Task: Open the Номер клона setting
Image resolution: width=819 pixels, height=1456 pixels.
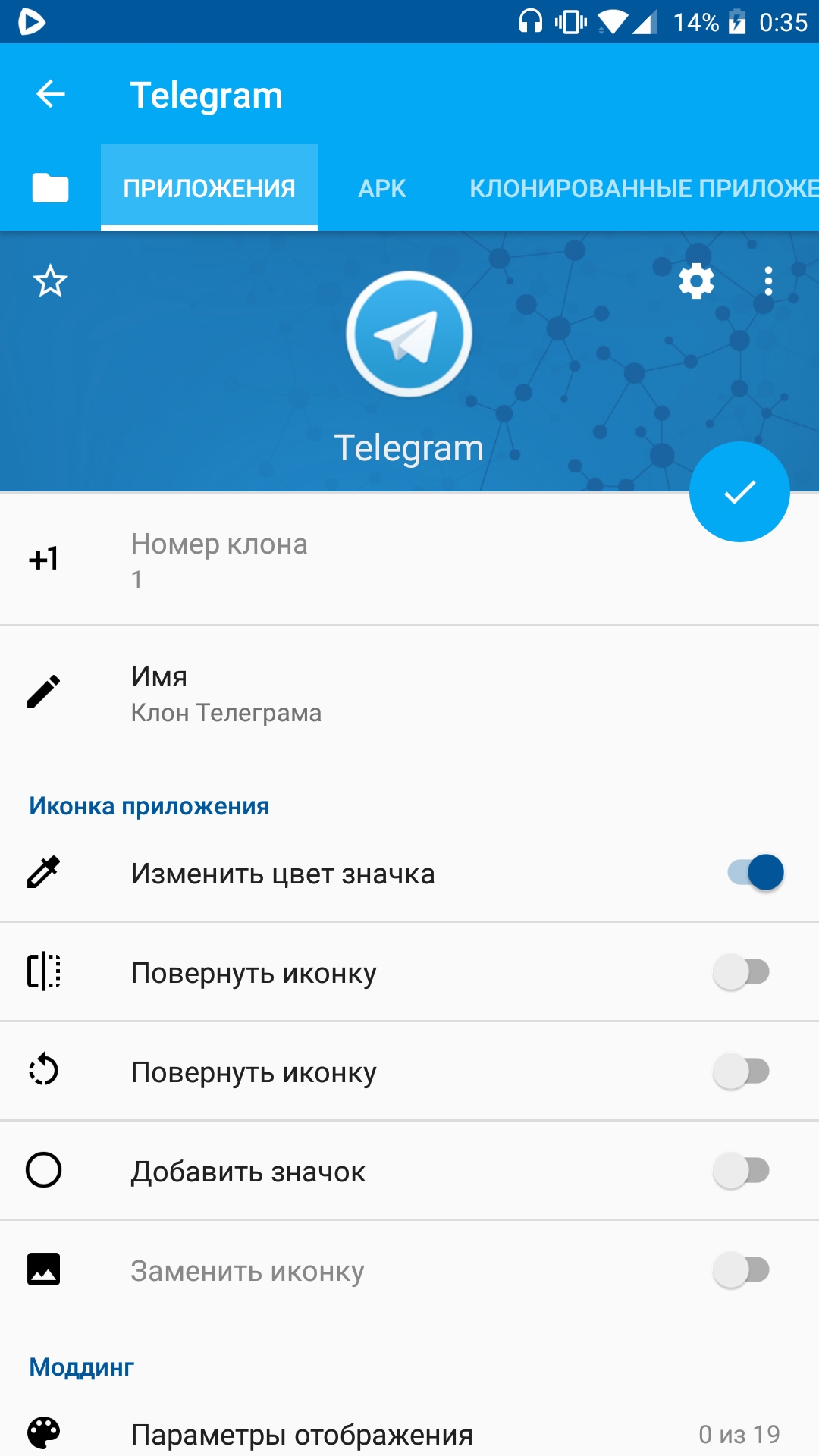Action: [409, 560]
